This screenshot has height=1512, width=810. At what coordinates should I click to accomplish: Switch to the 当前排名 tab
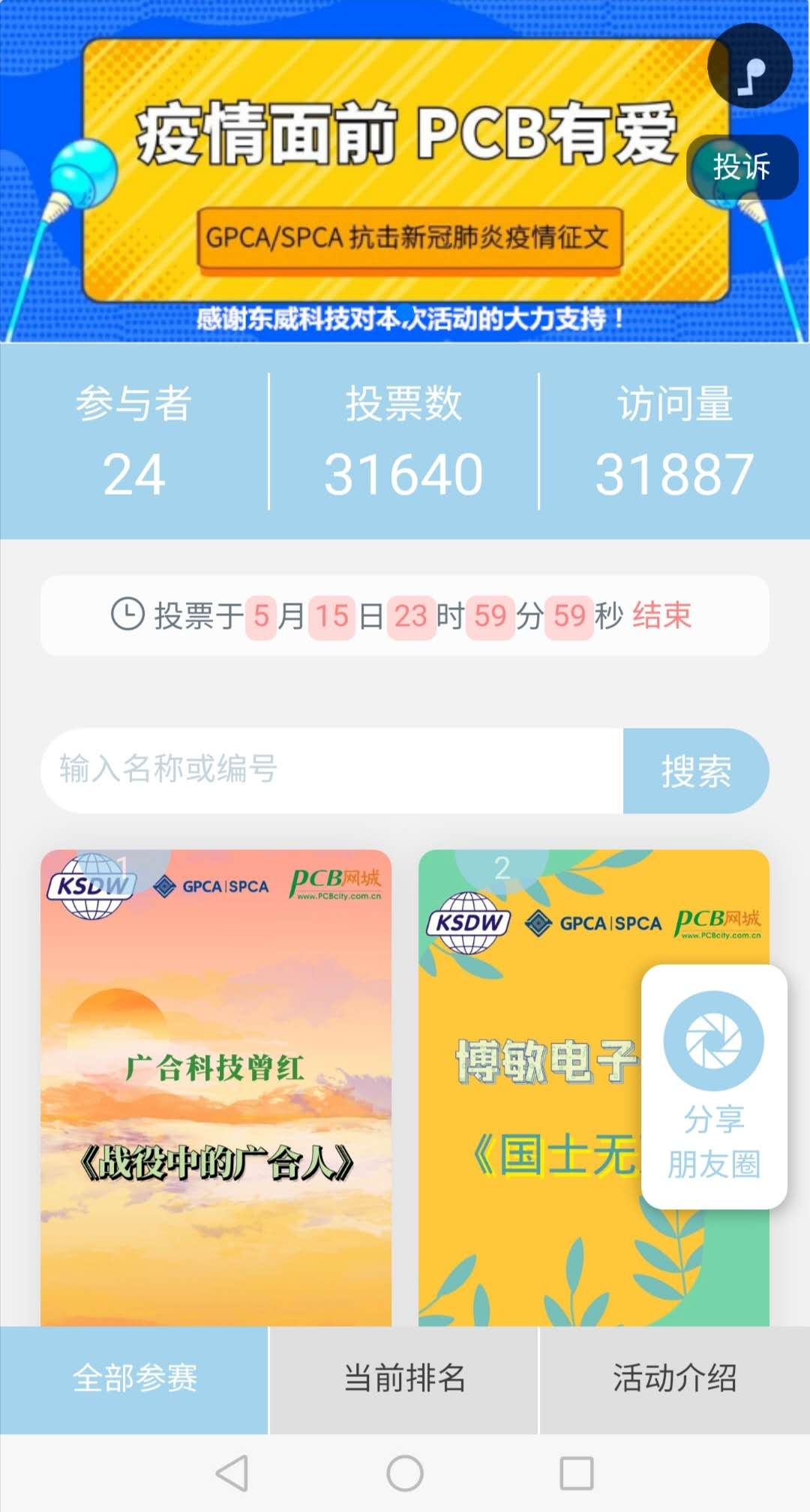tap(404, 1379)
